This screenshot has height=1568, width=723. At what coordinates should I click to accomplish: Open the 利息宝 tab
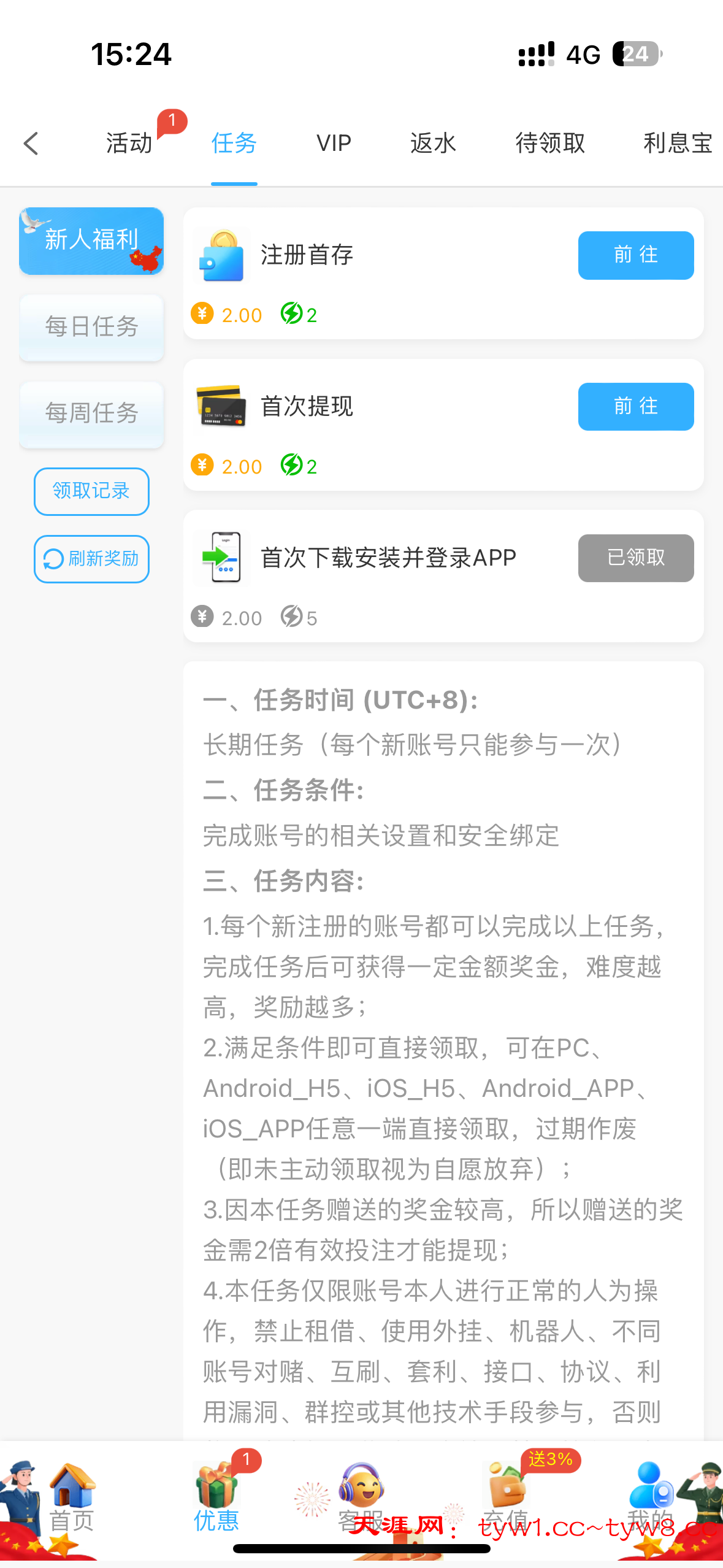click(x=677, y=144)
